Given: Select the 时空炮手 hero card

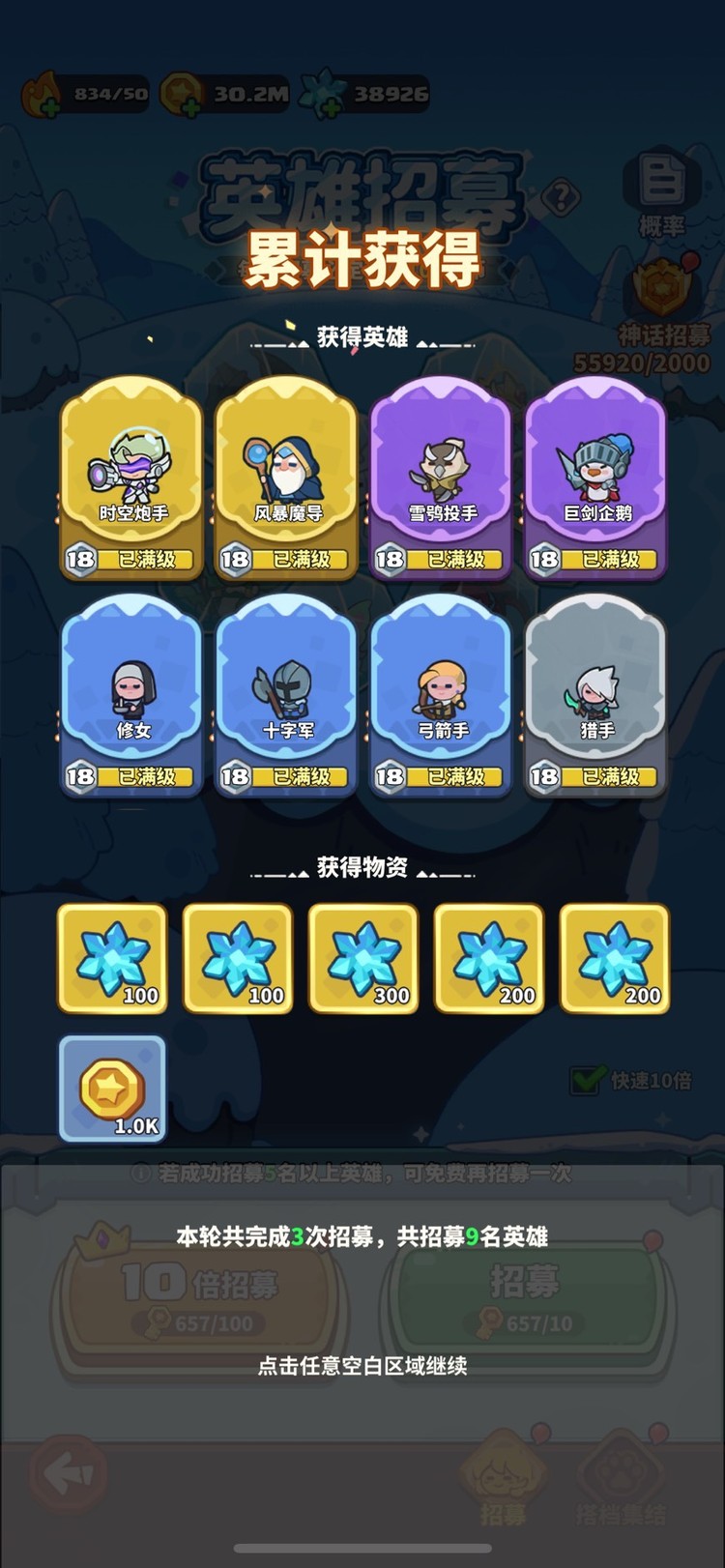Looking at the screenshot, I should pyautogui.click(x=130, y=474).
